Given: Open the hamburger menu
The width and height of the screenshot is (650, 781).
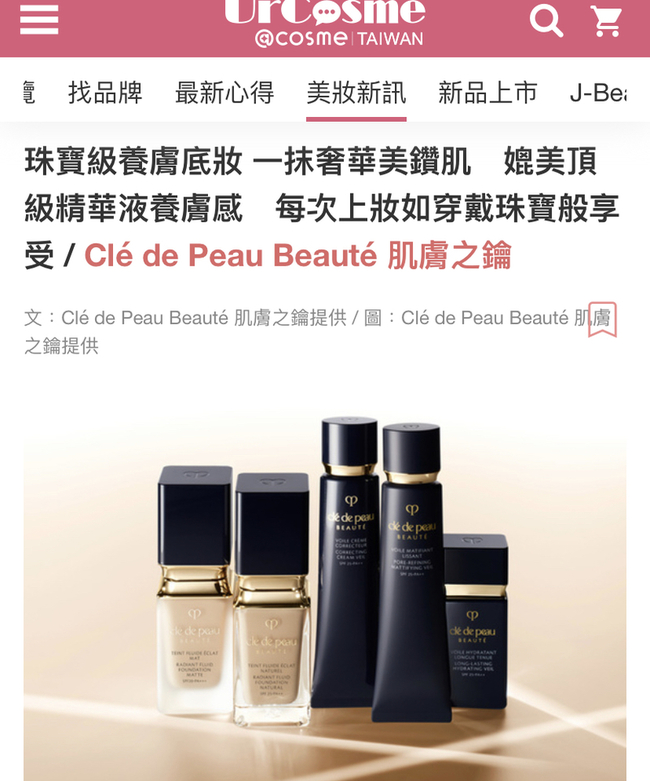Looking at the screenshot, I should pos(39,20).
